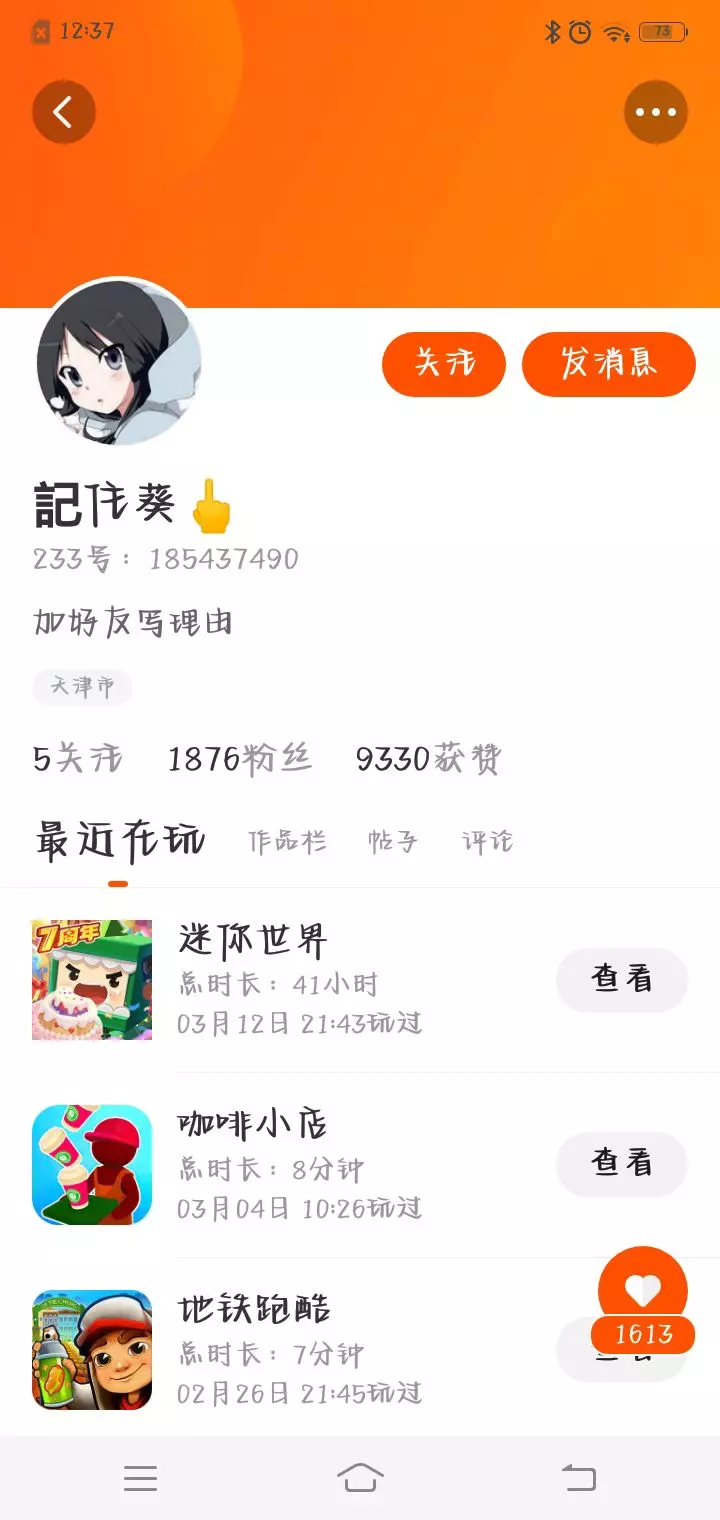Tap the floating heart like button
The image size is (720, 1520).
[x=642, y=1292]
